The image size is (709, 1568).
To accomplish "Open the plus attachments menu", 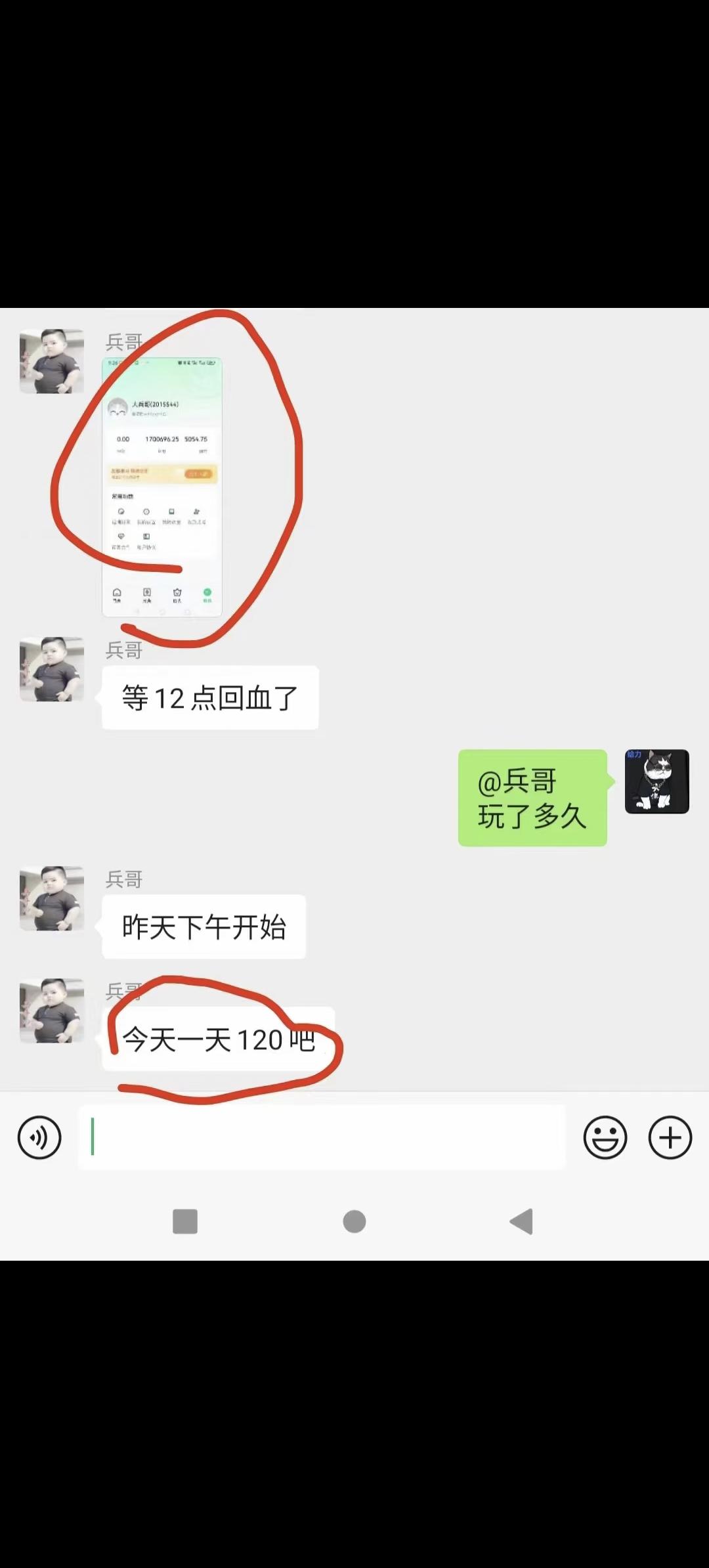I will point(670,1137).
